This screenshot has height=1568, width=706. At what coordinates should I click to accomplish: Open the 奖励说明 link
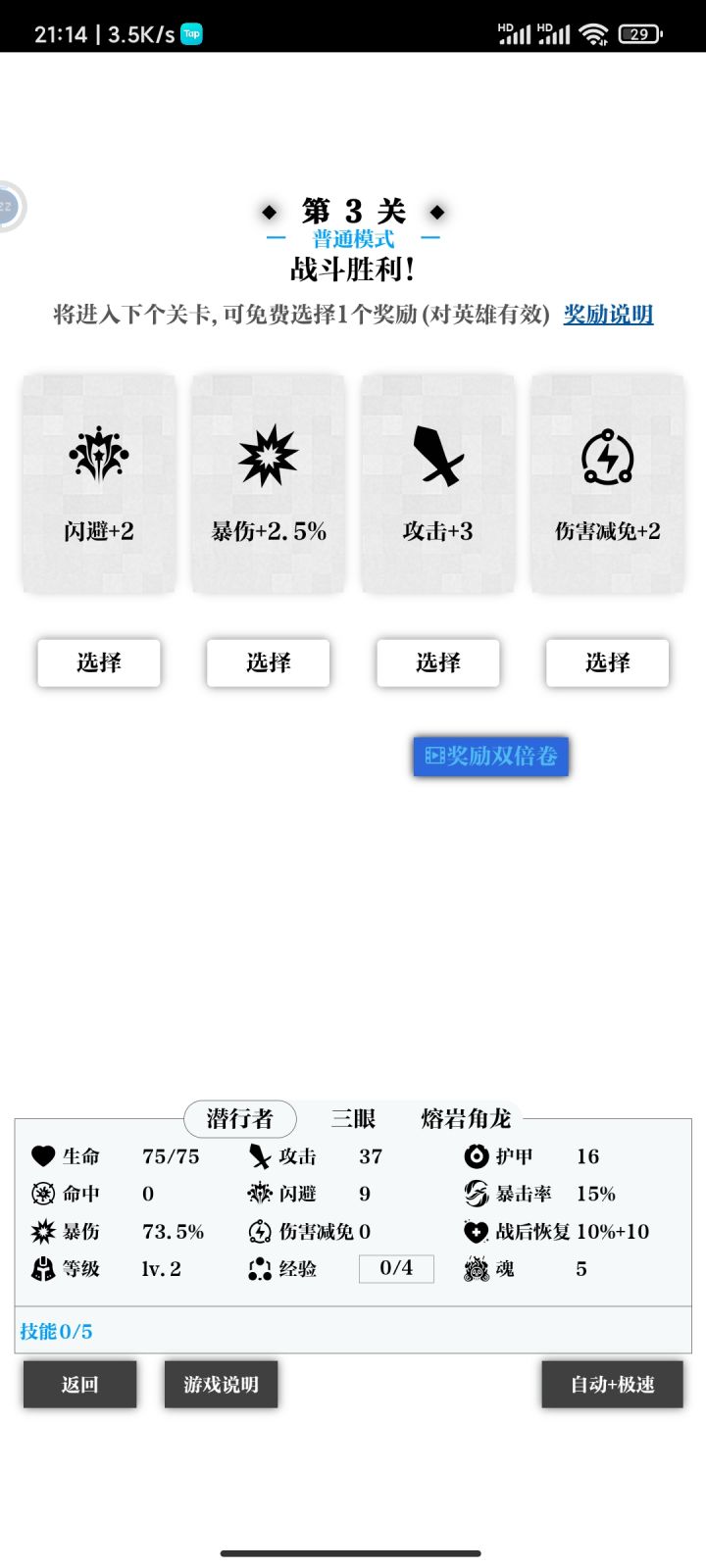point(608,315)
